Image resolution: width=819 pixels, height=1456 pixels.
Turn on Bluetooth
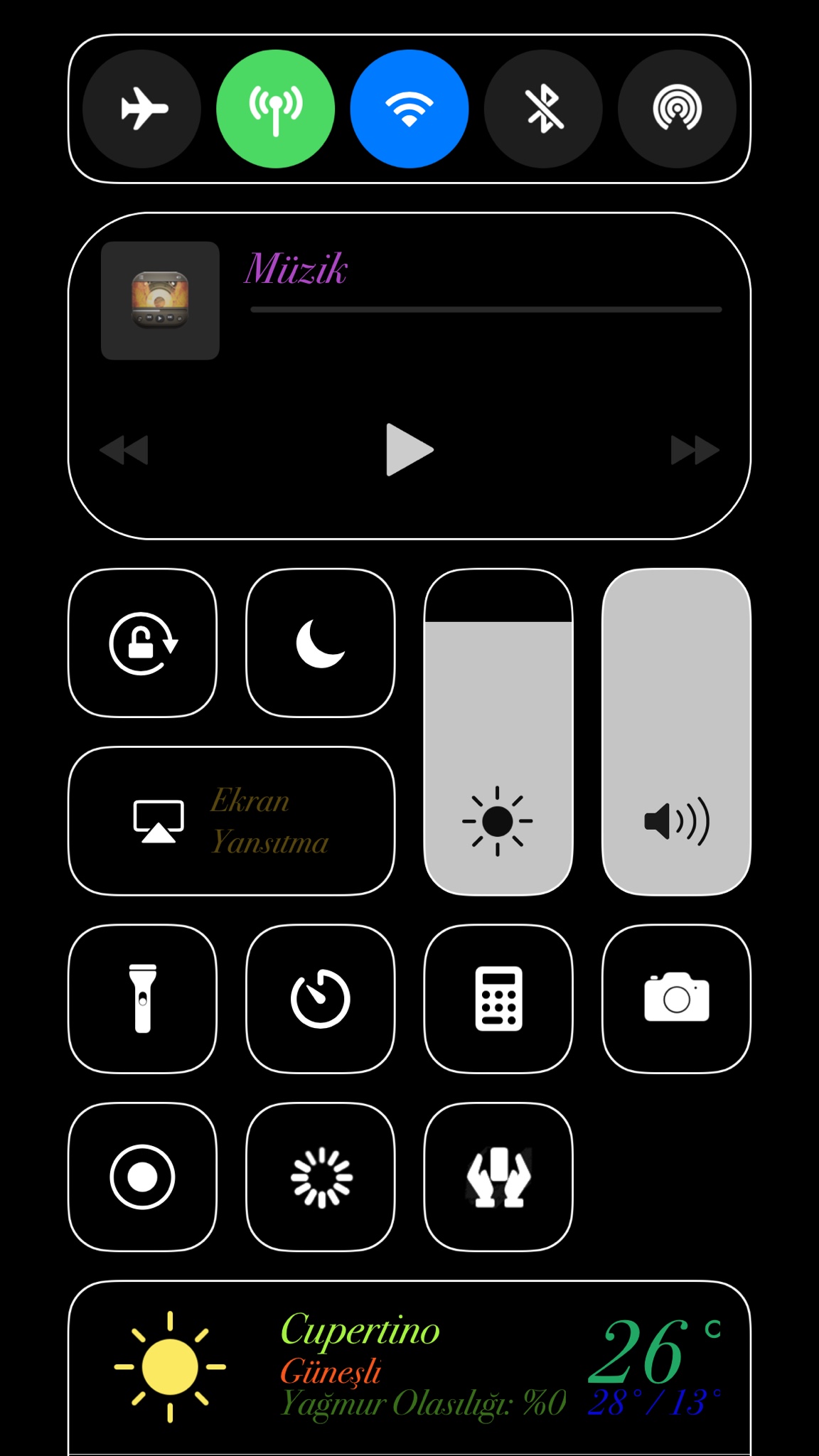(543, 109)
